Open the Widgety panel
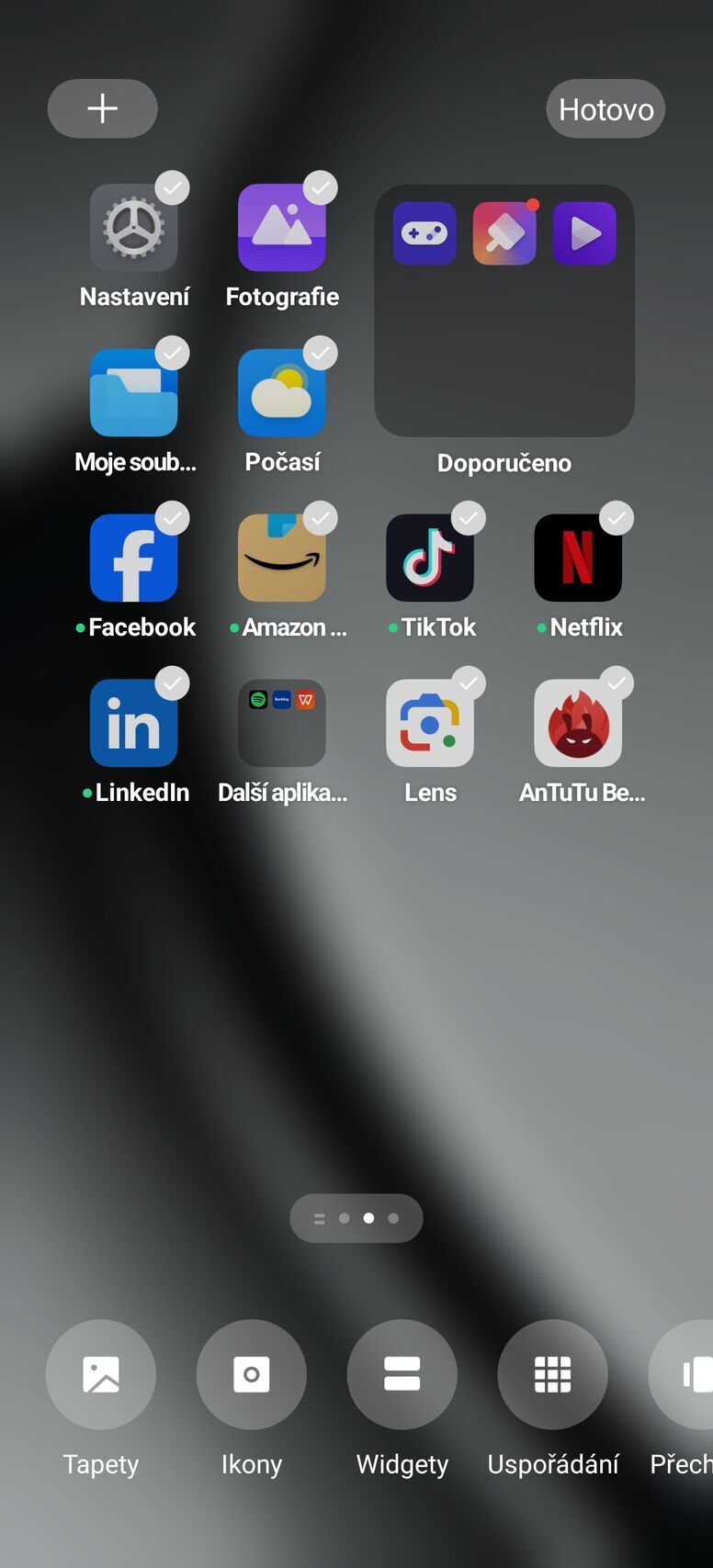Viewport: 713px width, 1568px height. pyautogui.click(x=402, y=1373)
